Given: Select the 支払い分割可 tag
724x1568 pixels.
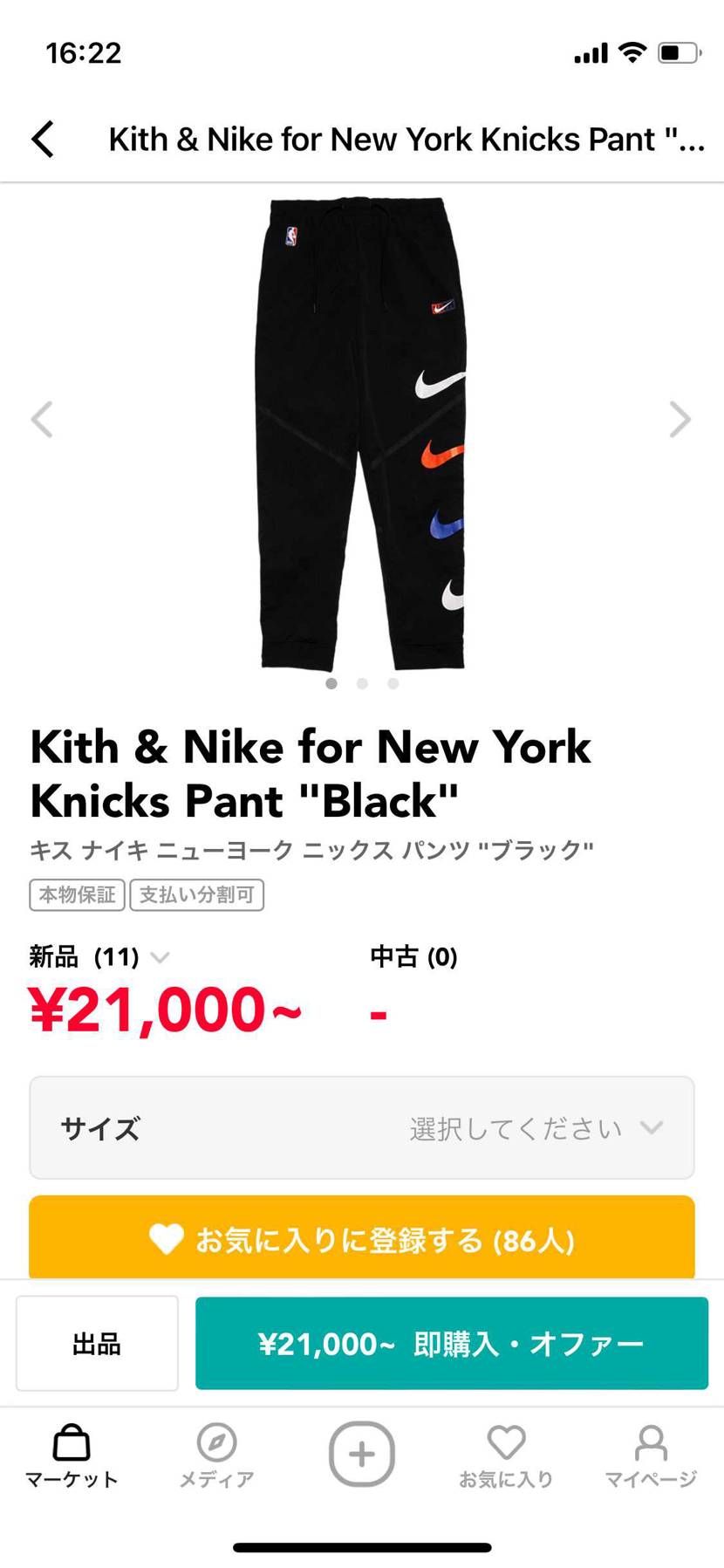Looking at the screenshot, I should 196,894.
